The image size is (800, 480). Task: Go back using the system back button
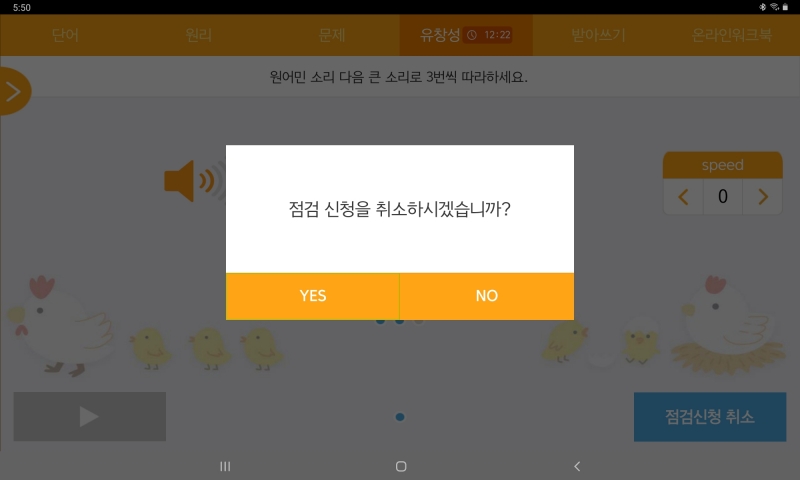click(577, 466)
